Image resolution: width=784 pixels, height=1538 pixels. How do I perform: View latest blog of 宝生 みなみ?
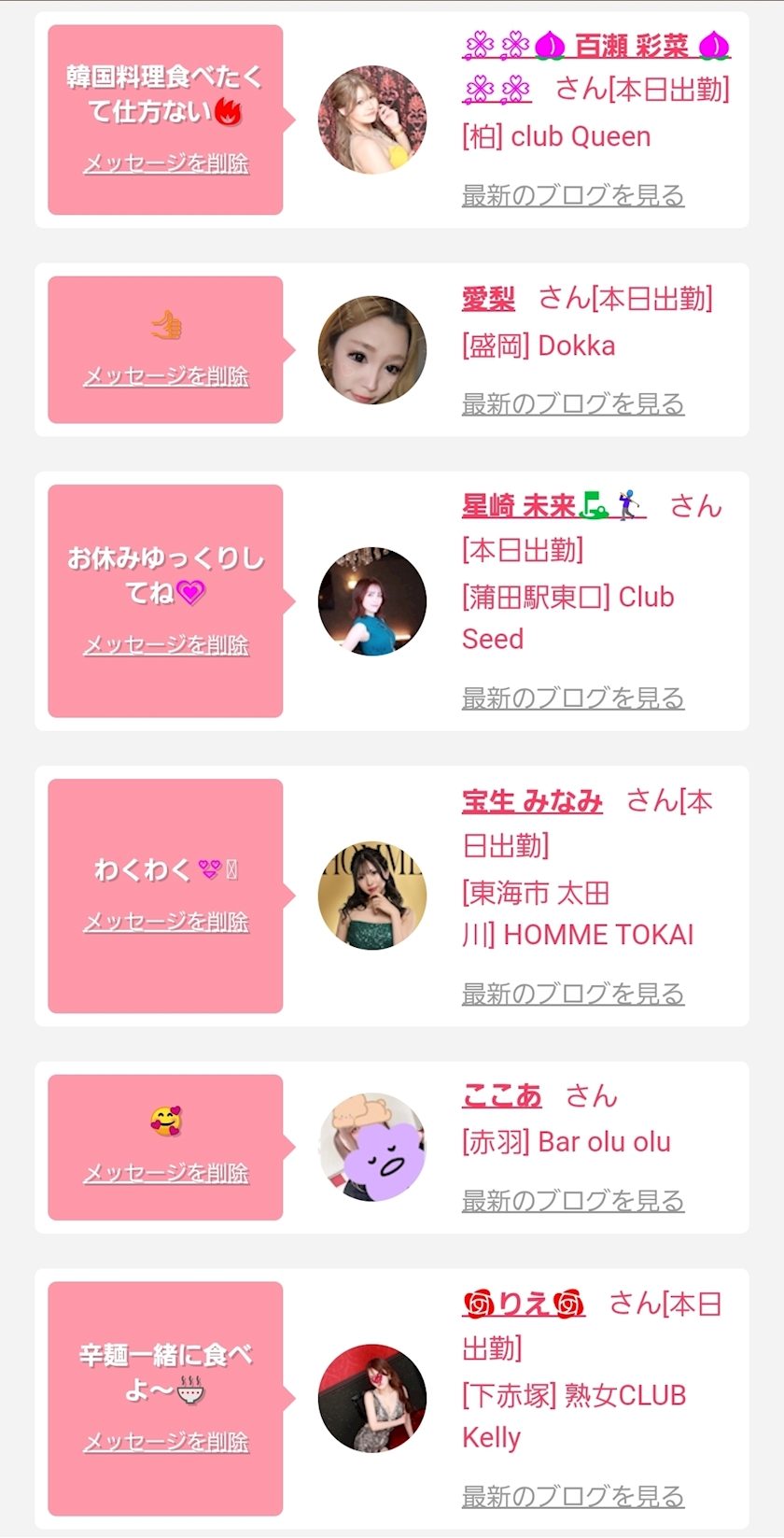pyautogui.click(x=573, y=994)
